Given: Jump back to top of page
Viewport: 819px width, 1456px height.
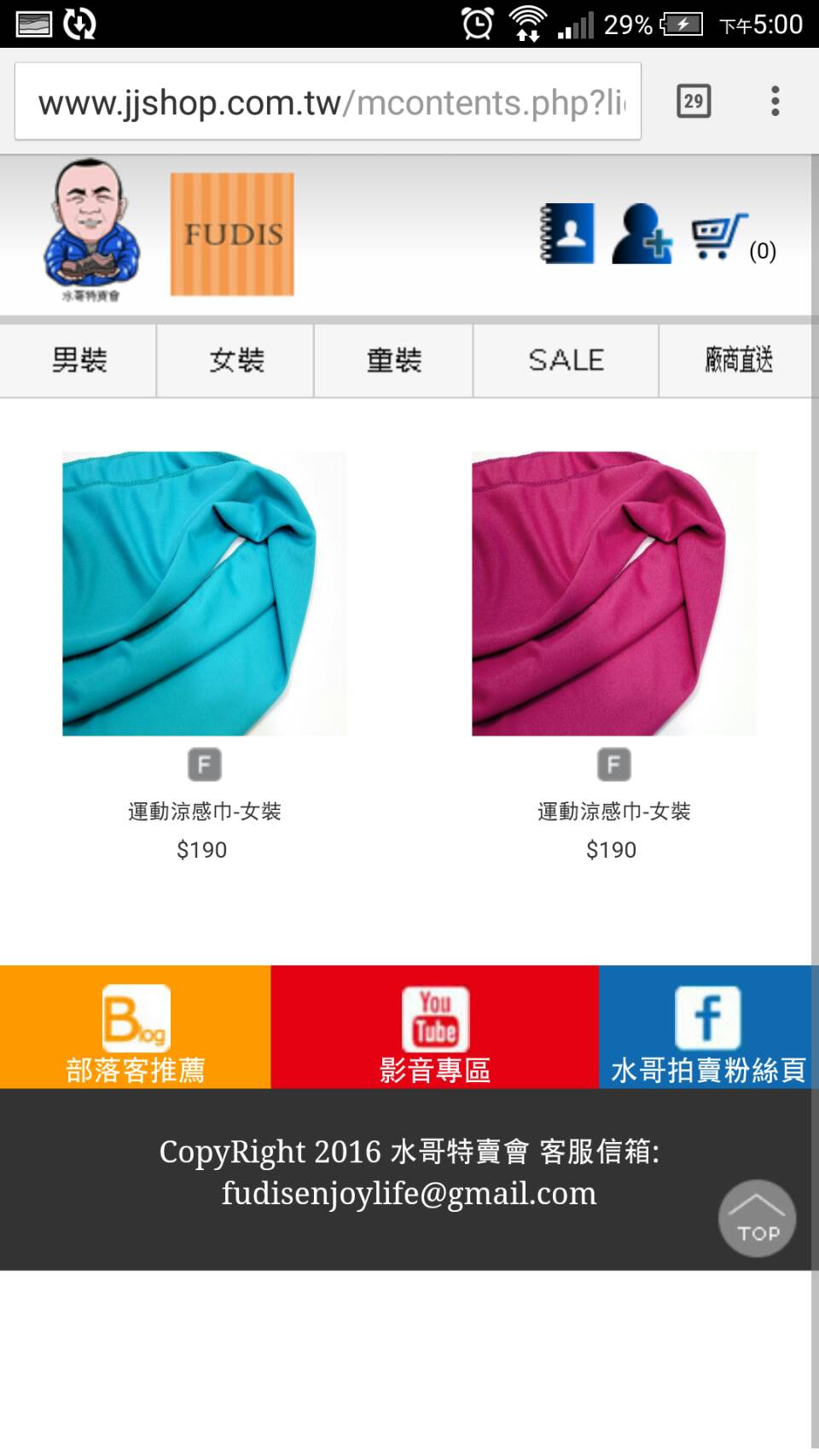Looking at the screenshot, I should click(758, 1219).
